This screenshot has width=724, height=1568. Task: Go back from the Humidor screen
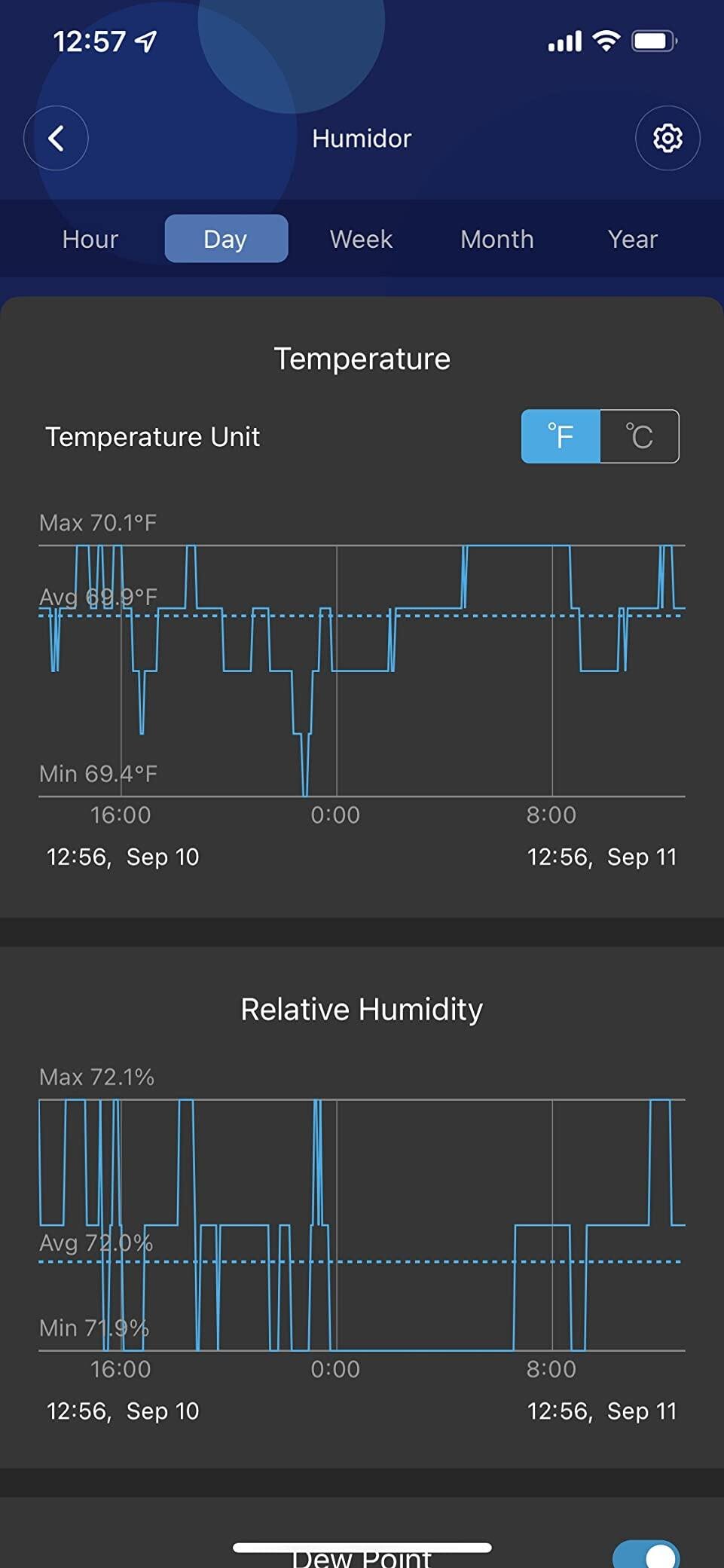coord(56,139)
